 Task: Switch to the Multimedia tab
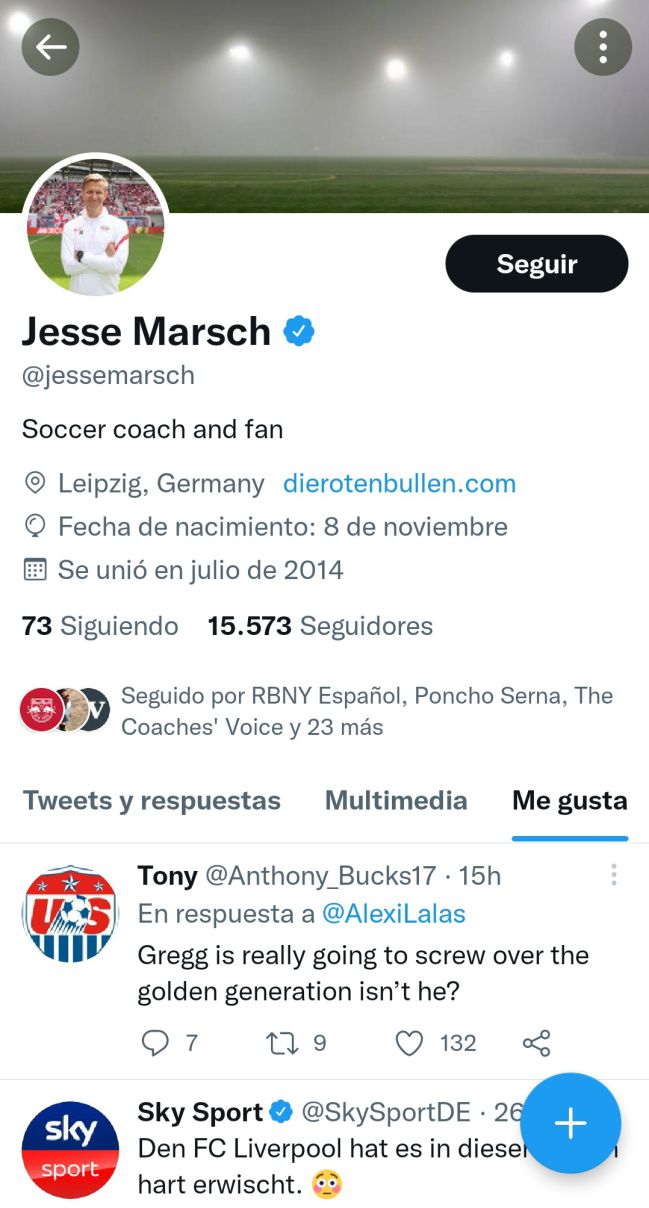[396, 801]
